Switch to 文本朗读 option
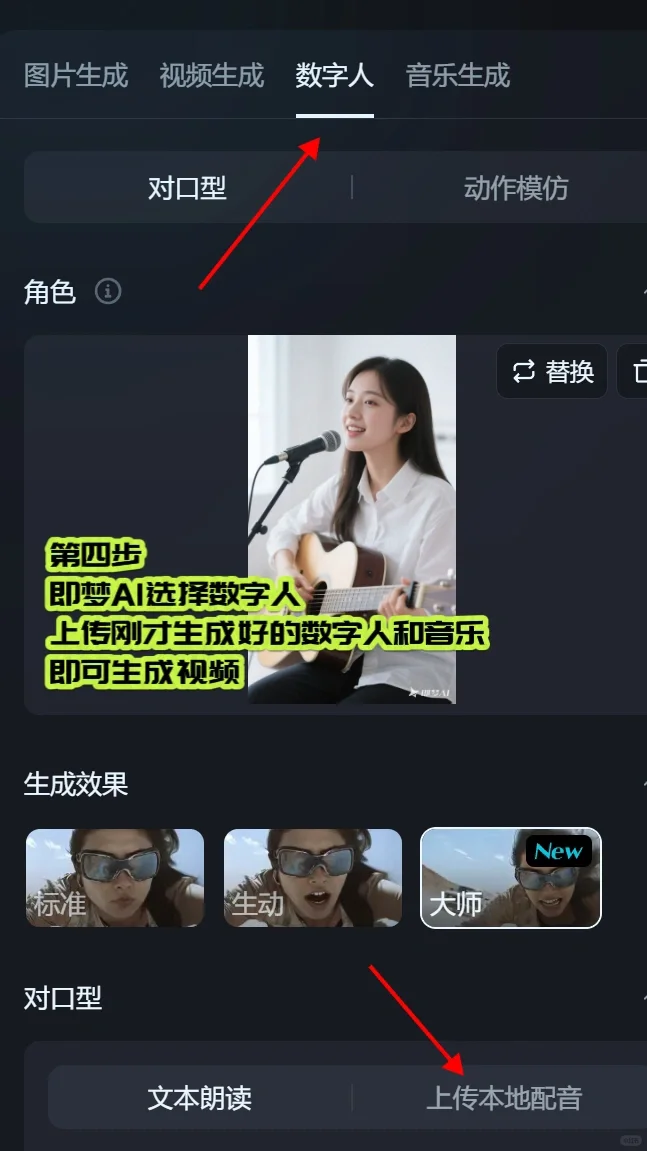This screenshot has width=647, height=1151. 200,1098
